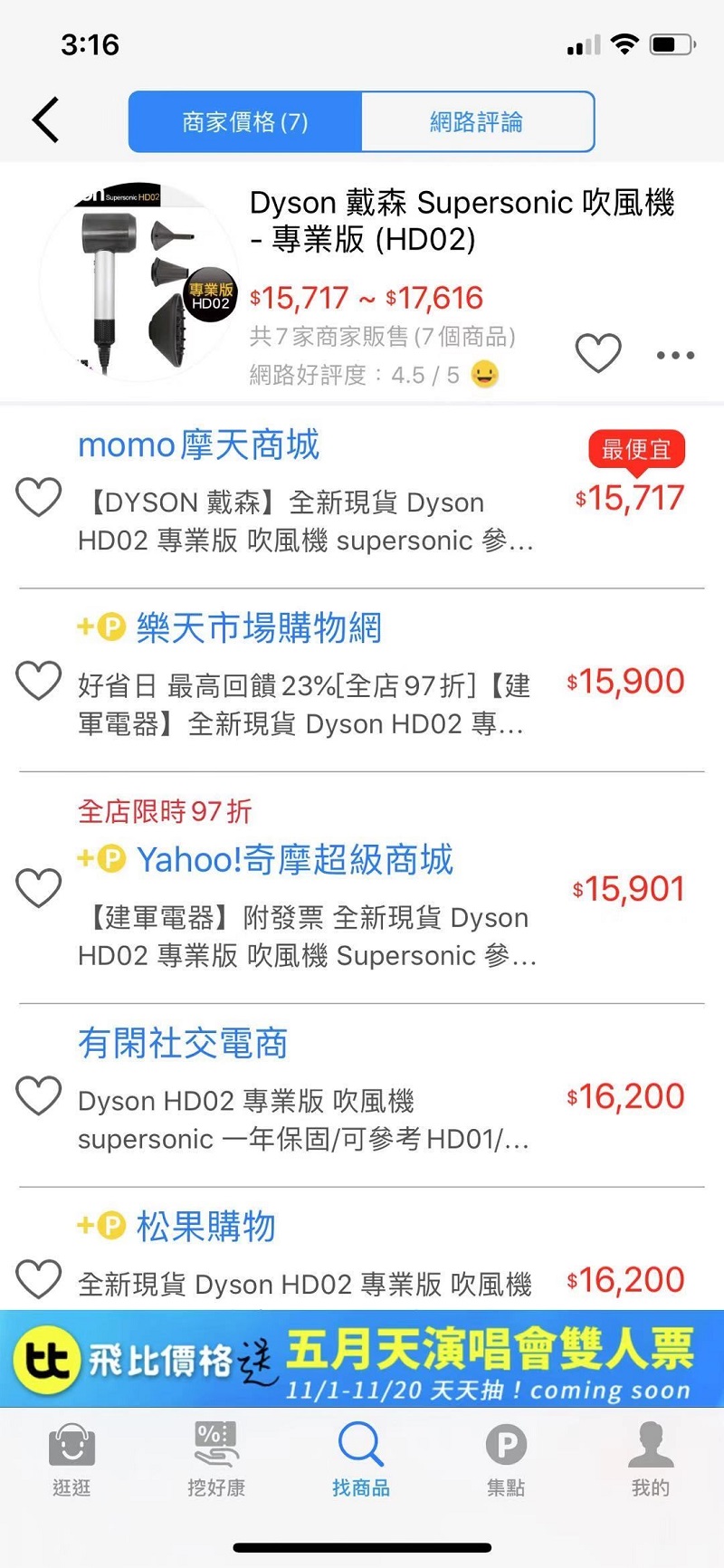
Task: Open the three-dot overflow menu
Action: (x=675, y=355)
